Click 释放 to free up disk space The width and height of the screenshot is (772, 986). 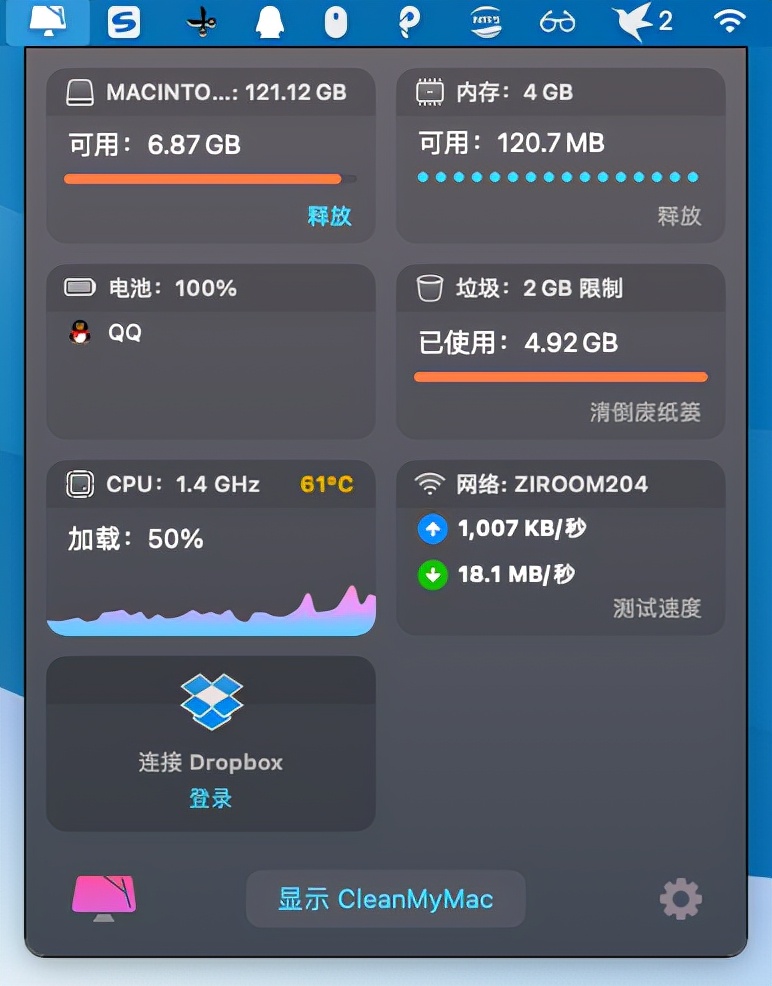(x=330, y=217)
